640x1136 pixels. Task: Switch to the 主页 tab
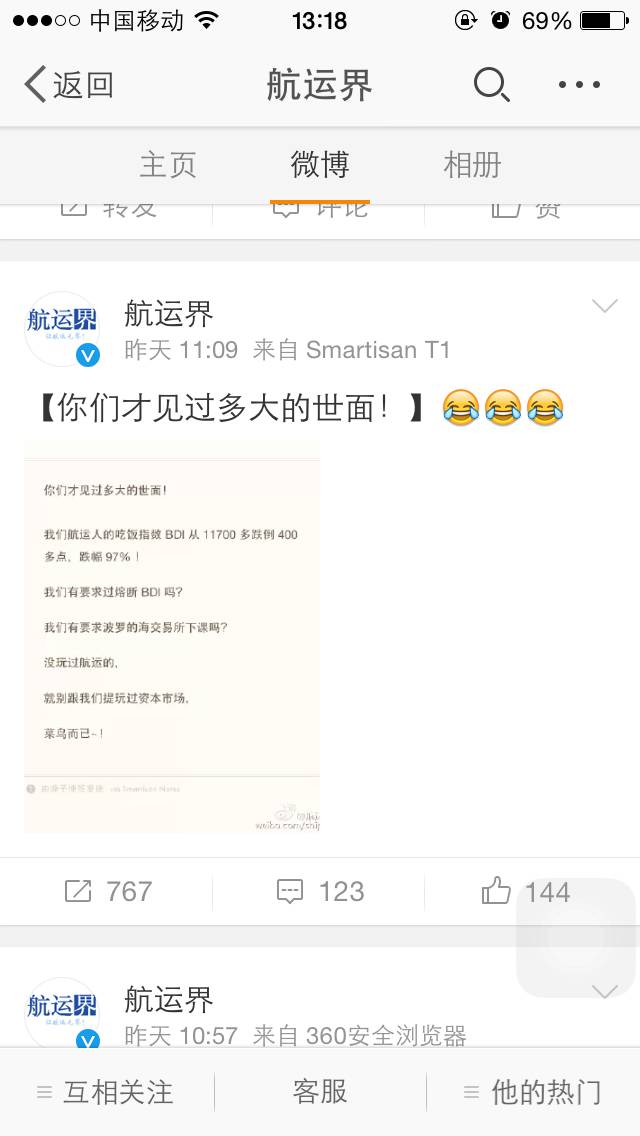coord(167,165)
